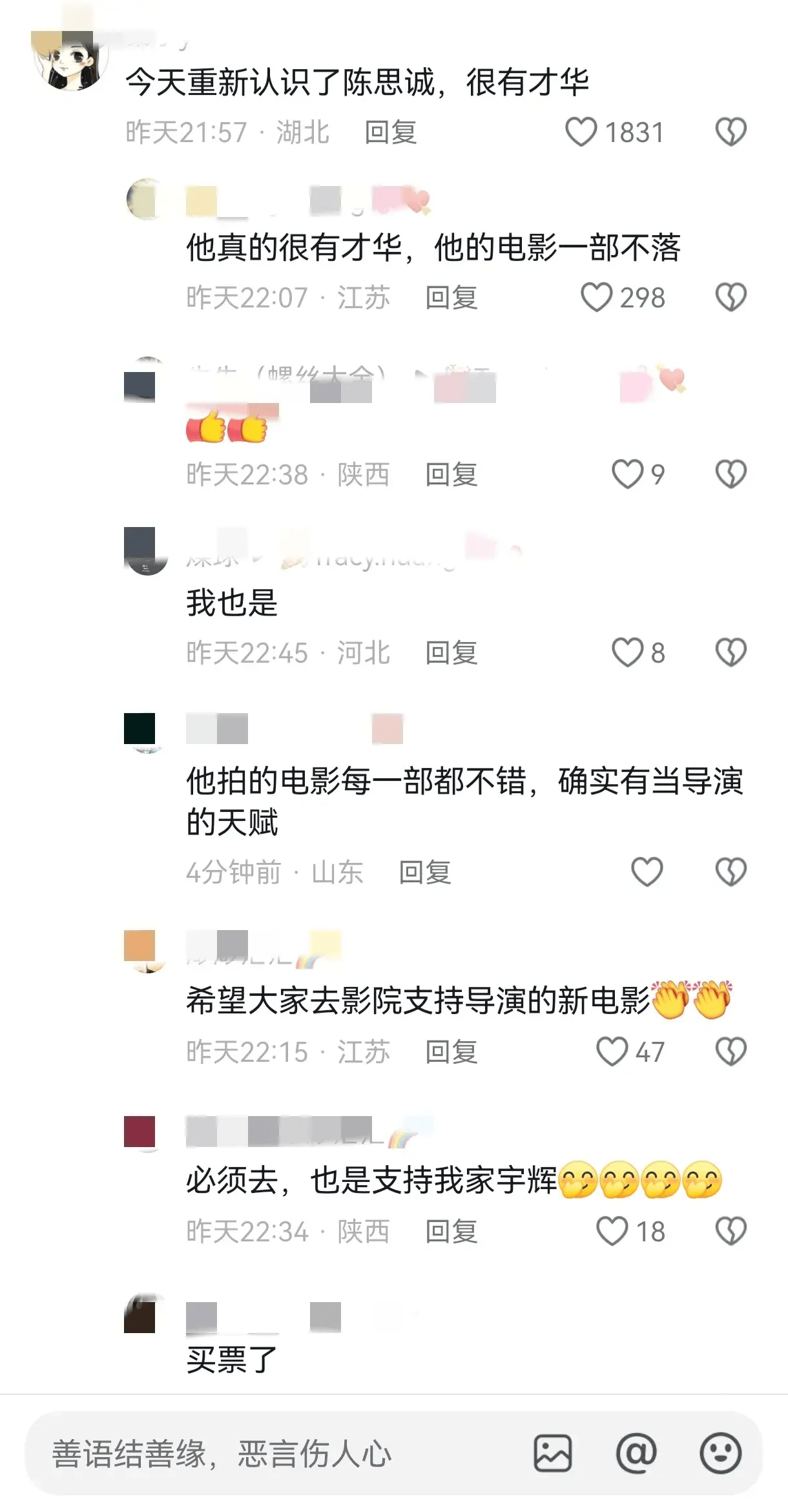788x1512 pixels.
Task: Dislike the comment posted 昨天21:57 from 湖北
Action: [x=731, y=132]
